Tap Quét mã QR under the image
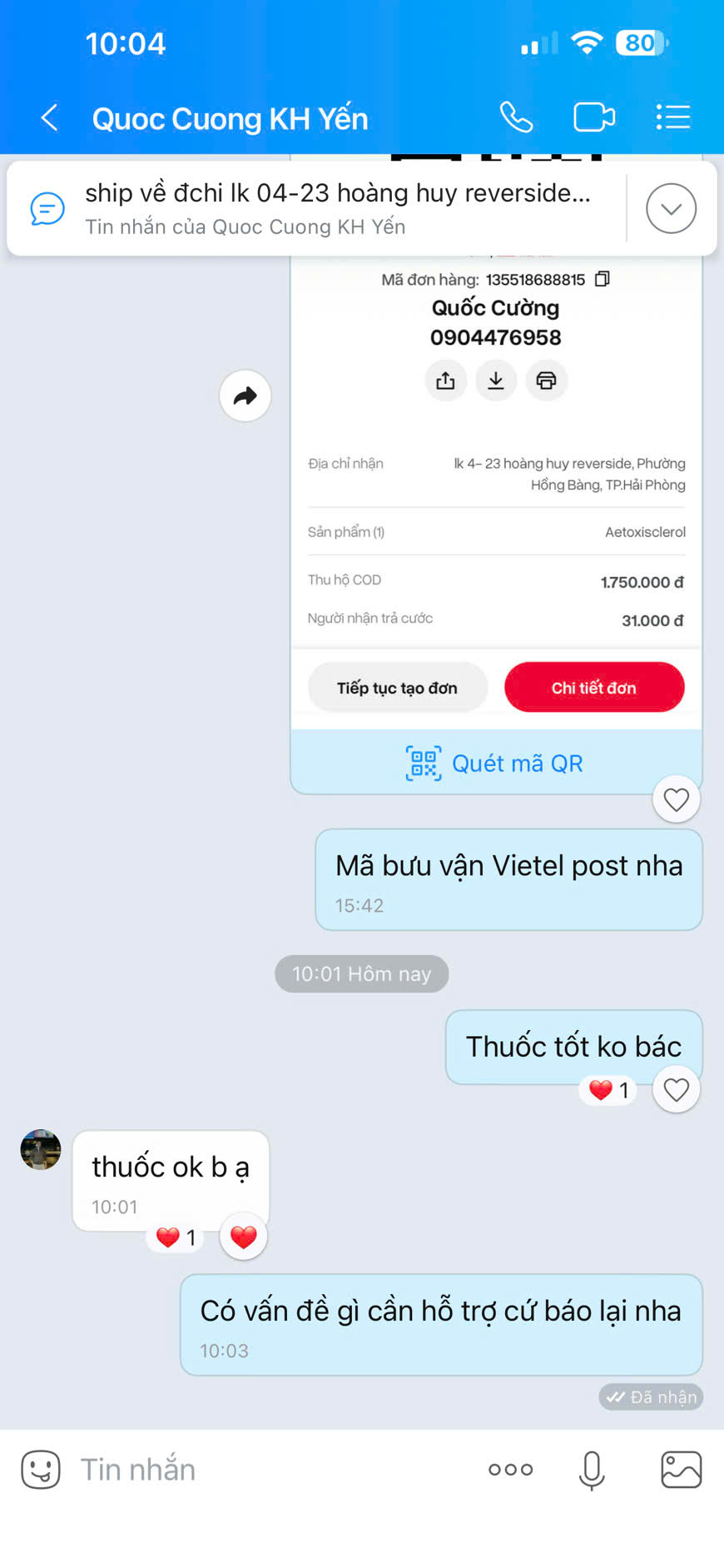Screen dimensions: 724x1568 (496, 763)
